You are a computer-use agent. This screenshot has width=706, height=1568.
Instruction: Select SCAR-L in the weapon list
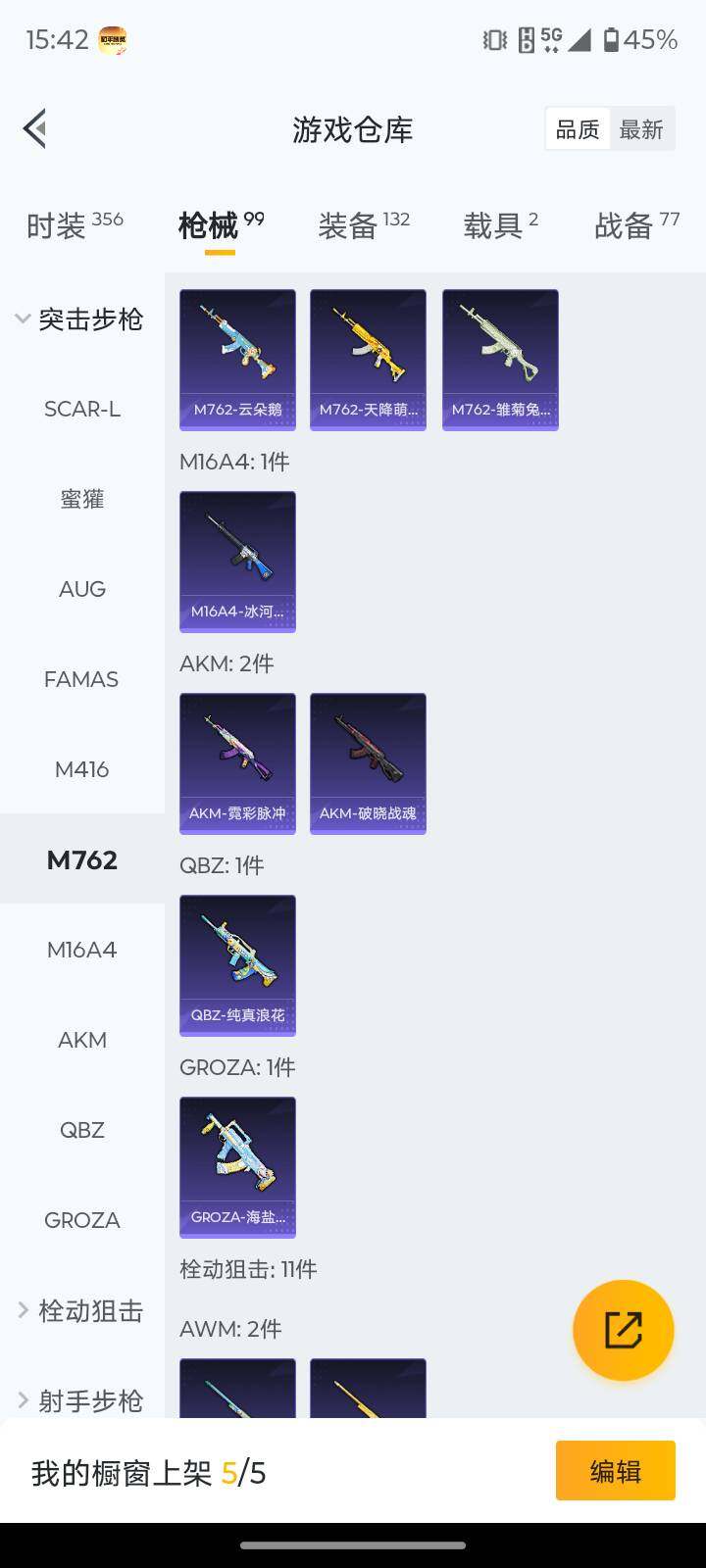coord(82,409)
